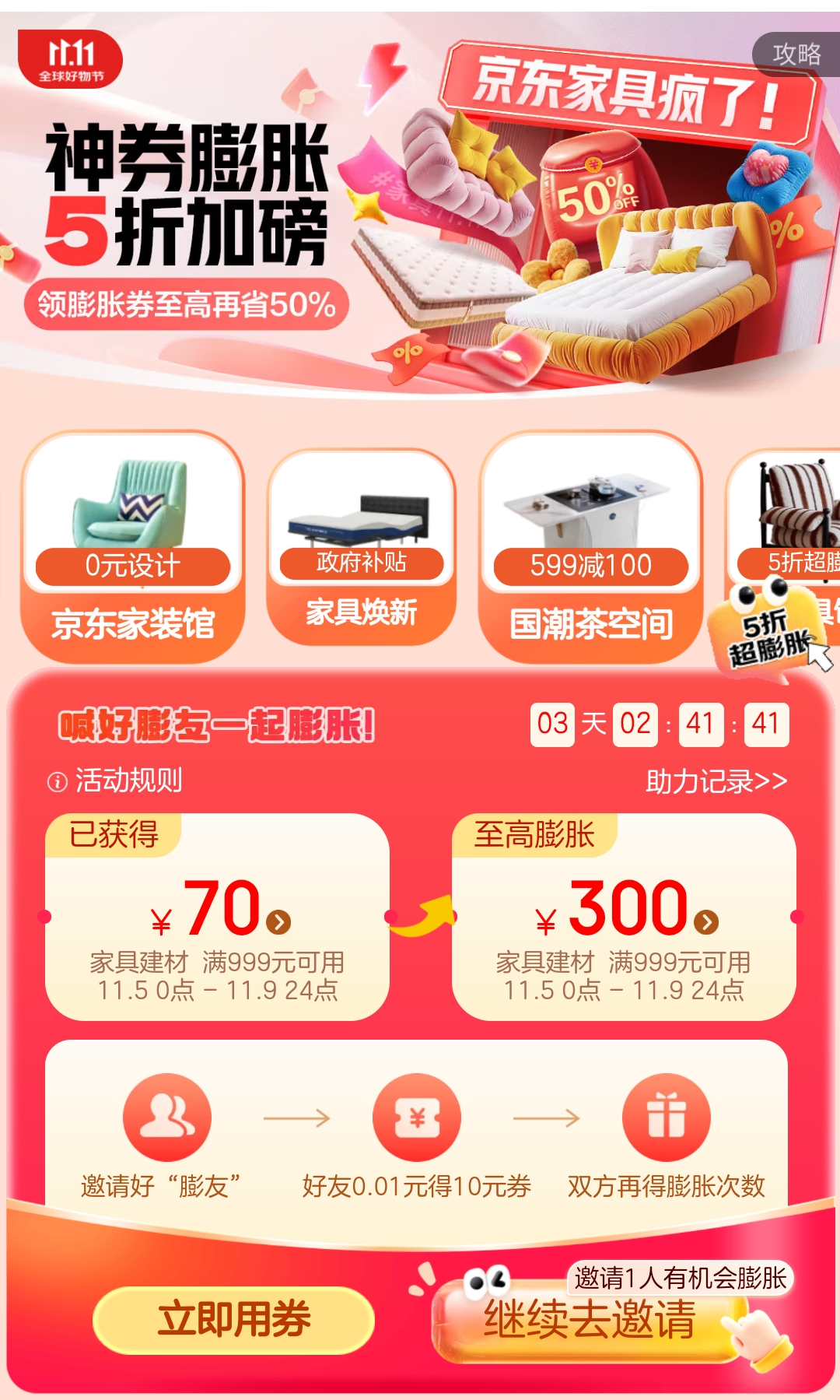Tap 立即用券 to use coupon
Viewport: 840px width, 1400px height.
coord(234,1319)
